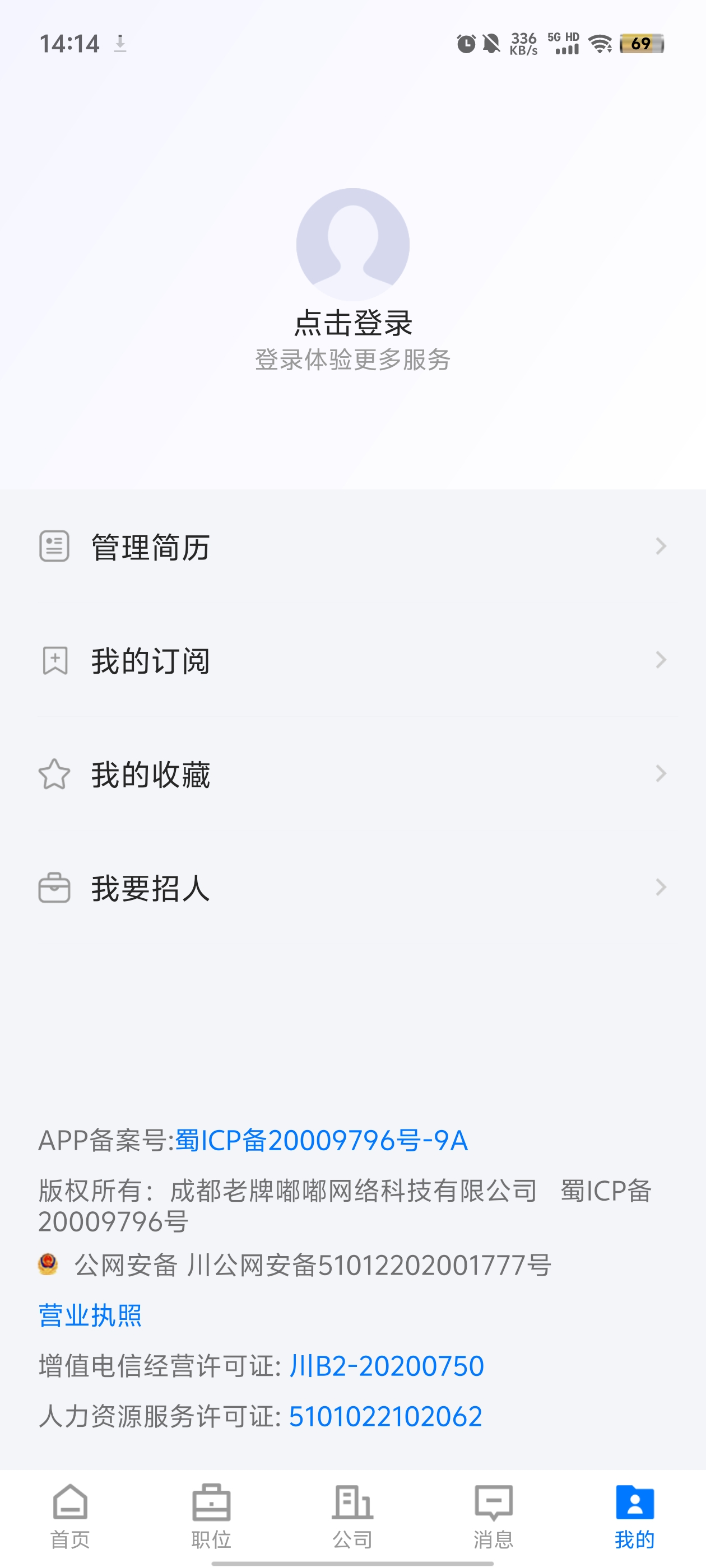The width and height of the screenshot is (706, 1568).
Task: Open 管理简历 resume management
Action: [352, 547]
